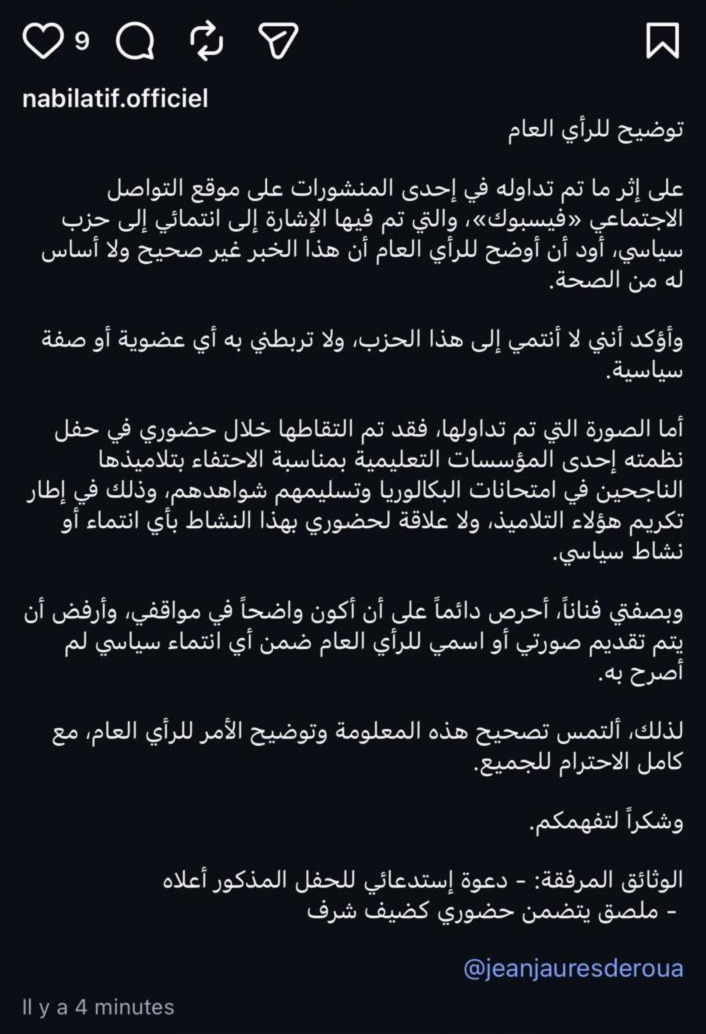Open the nabilatif.officiel profile
Viewport: 706px width, 1034px height.
point(115,99)
